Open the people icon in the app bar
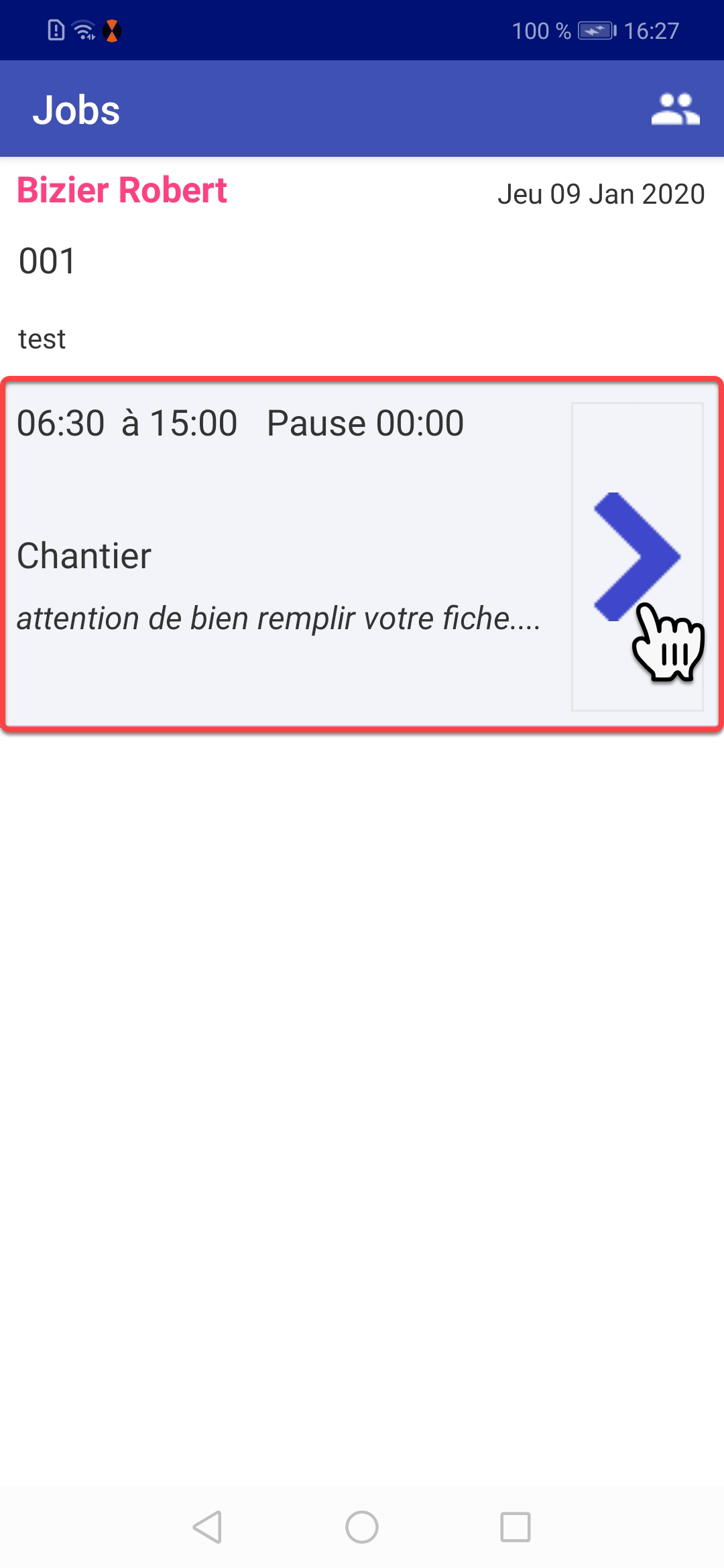 point(675,109)
